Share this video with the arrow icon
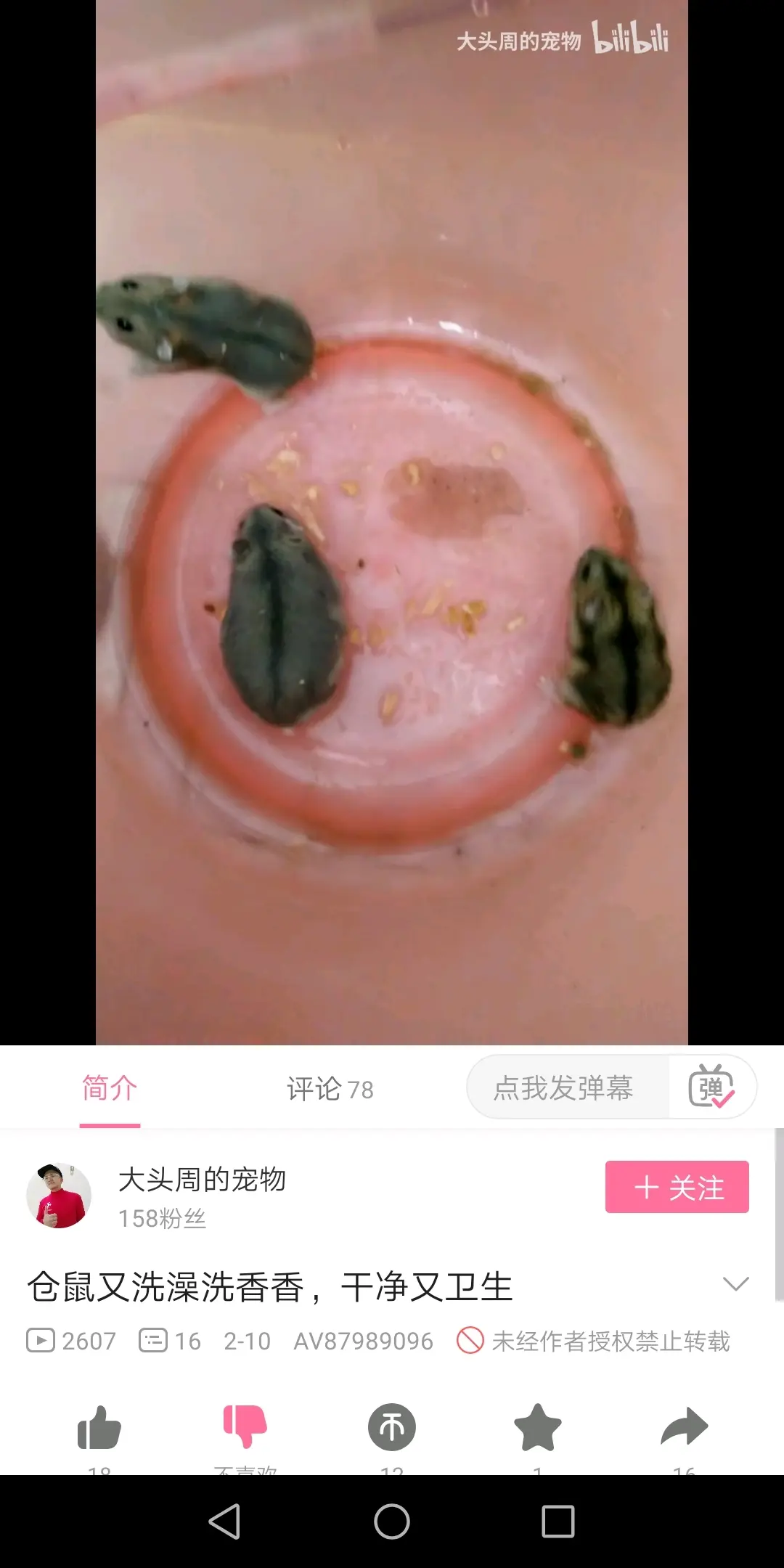The image size is (784, 1568). (x=685, y=1426)
